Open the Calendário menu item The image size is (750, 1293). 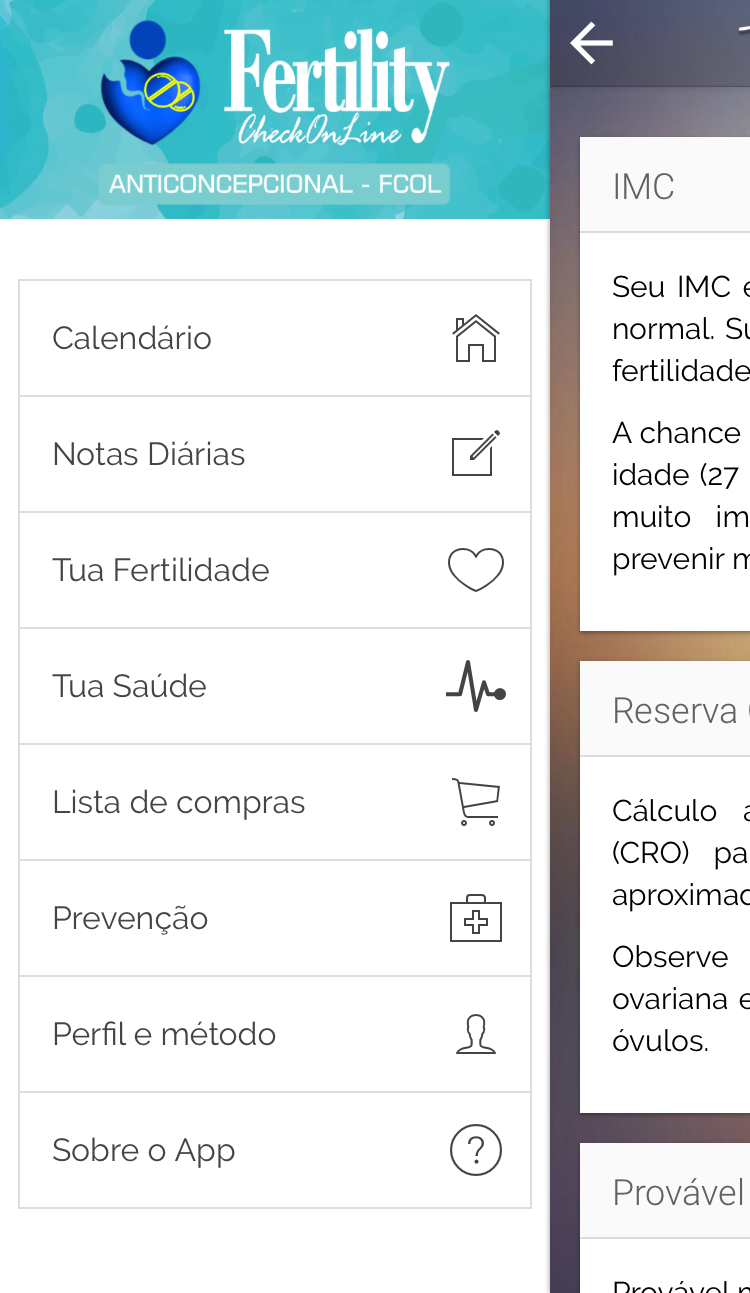click(x=274, y=338)
